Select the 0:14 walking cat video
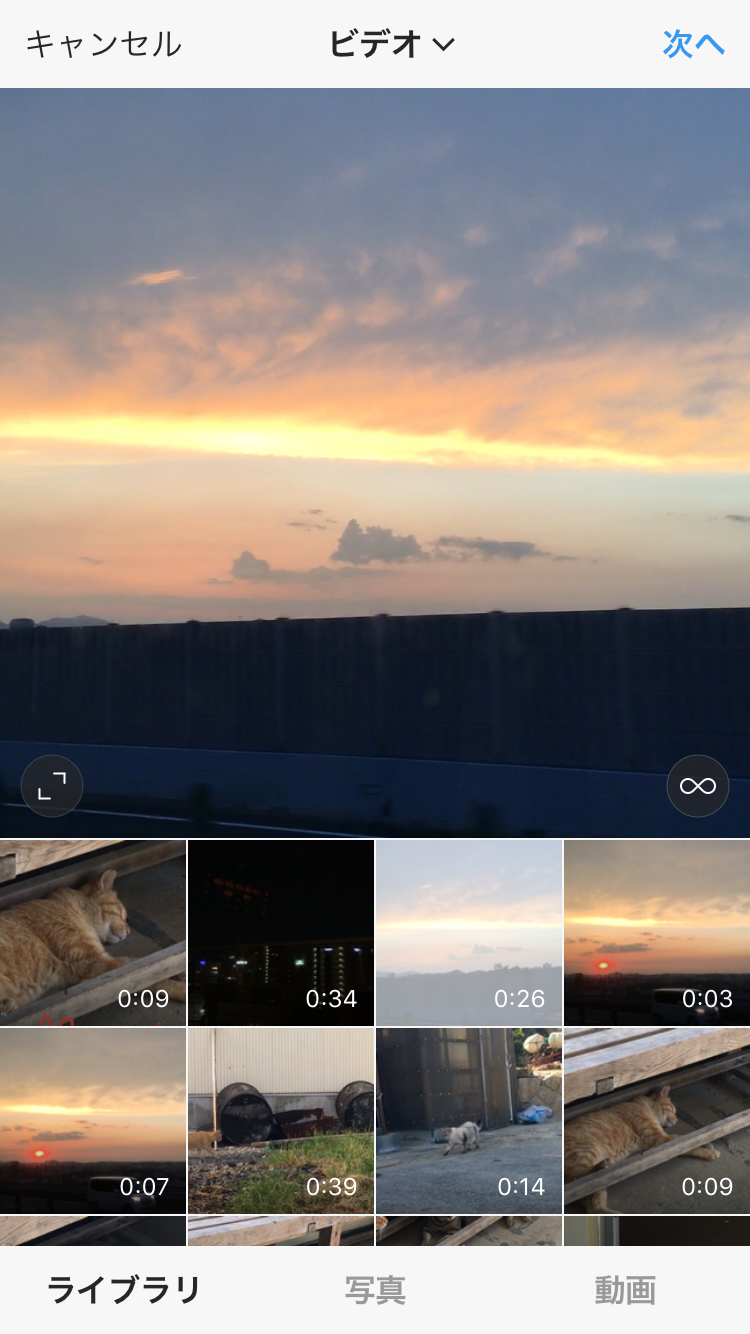This screenshot has width=750, height=1334. click(469, 1120)
